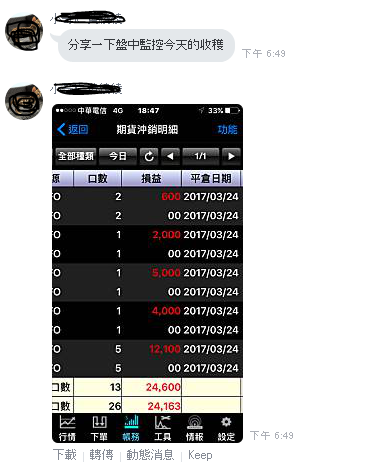Open the shared futures screenshot image
Screen dimensions: 373x467
[x=147, y=273]
